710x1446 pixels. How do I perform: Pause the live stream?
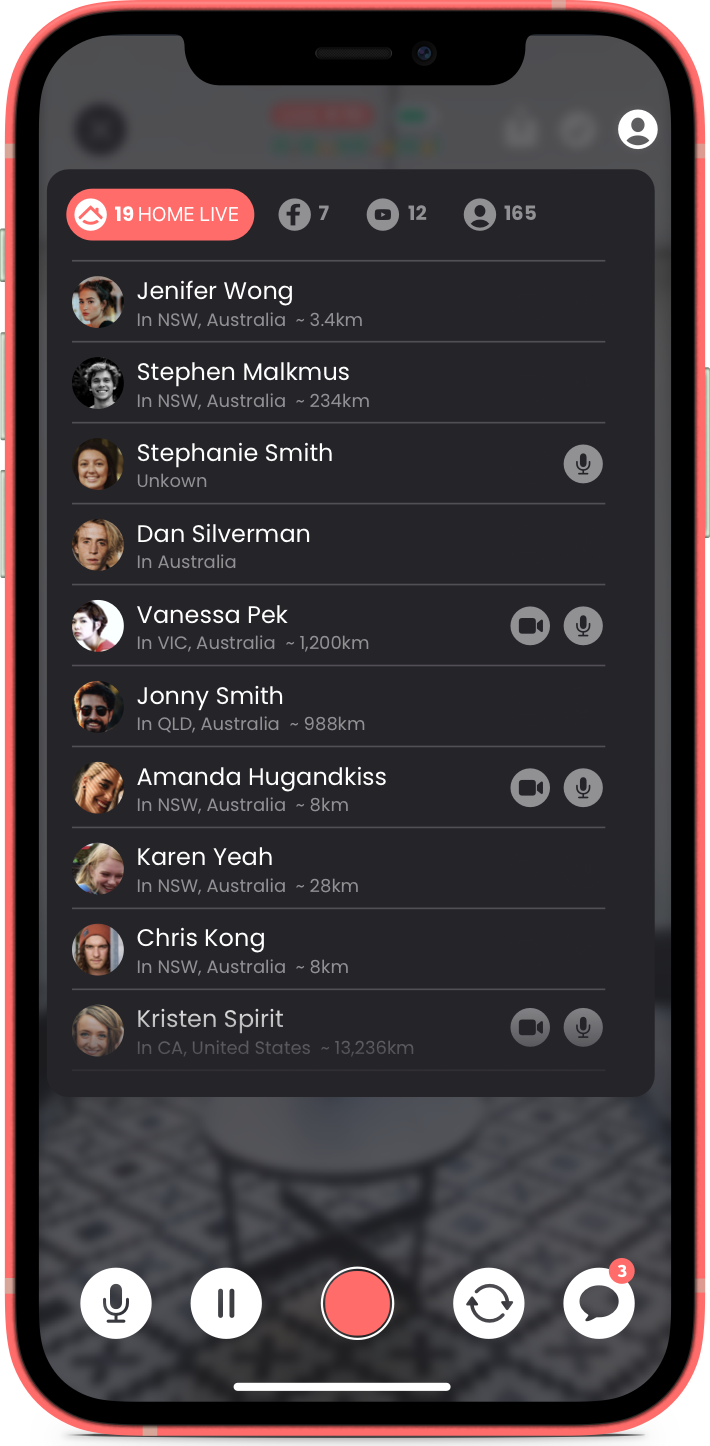click(x=226, y=1303)
